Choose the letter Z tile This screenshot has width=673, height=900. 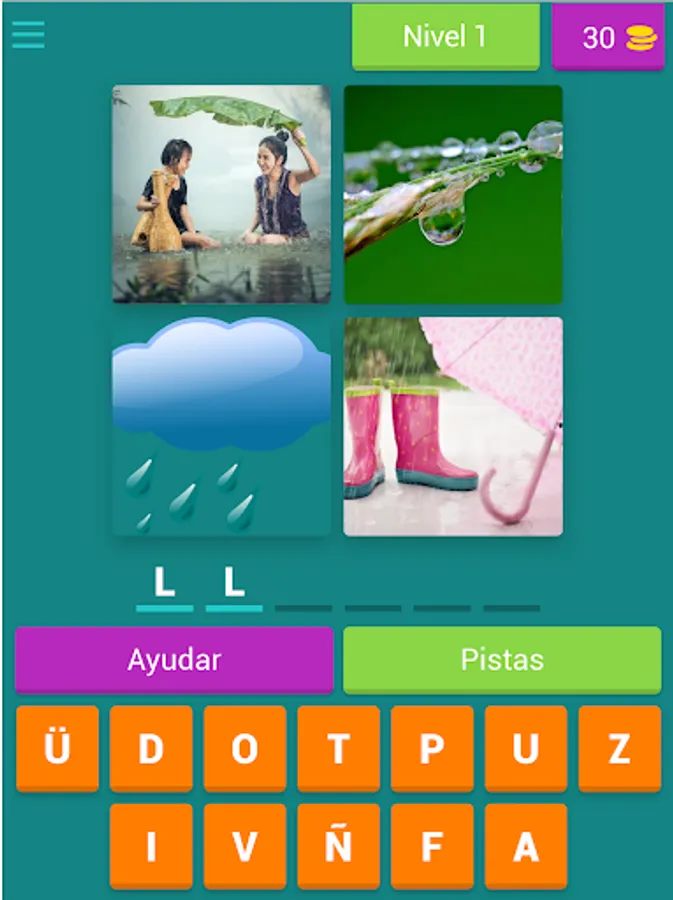[x=620, y=748]
